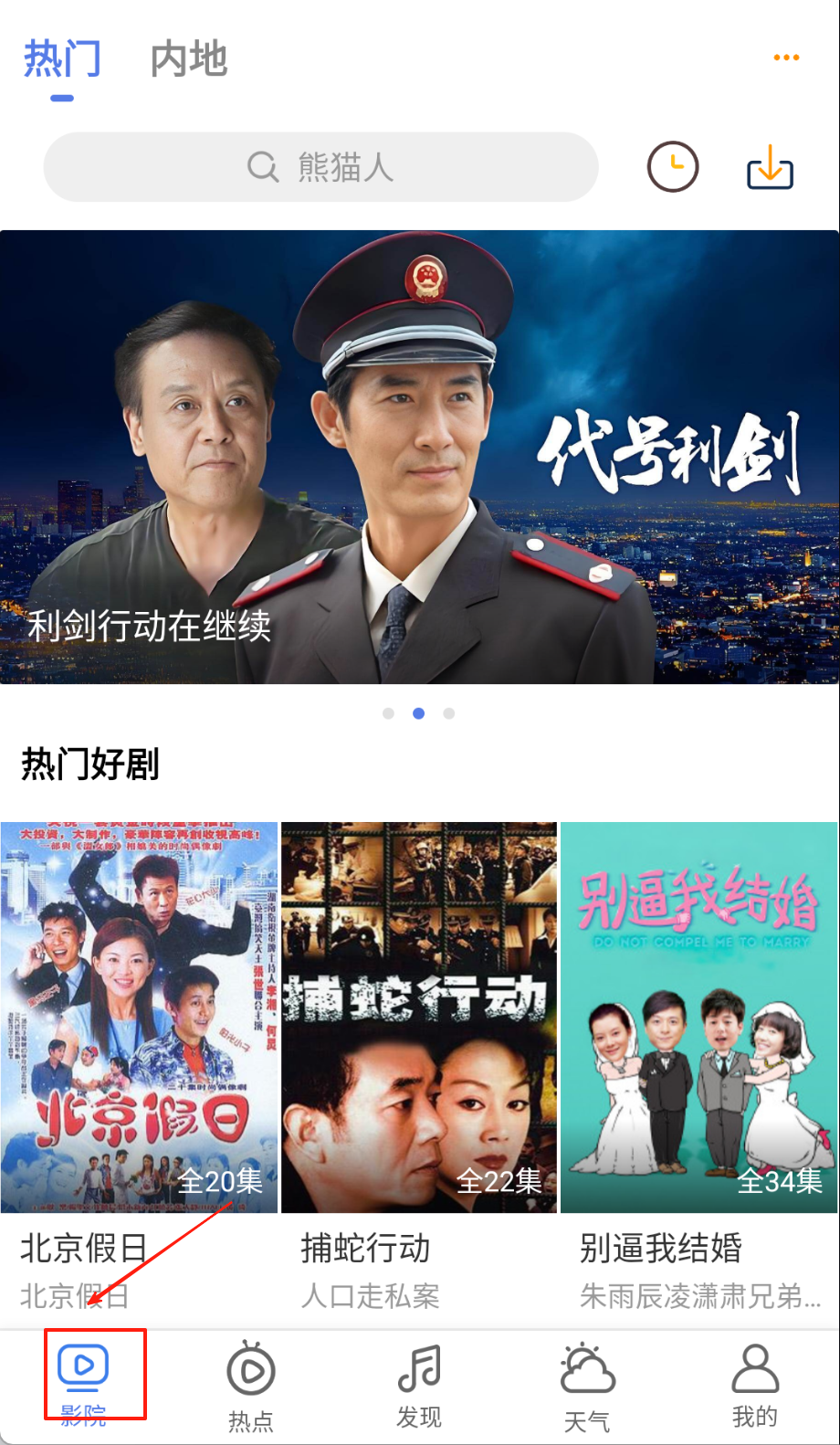Open the 代号利剑 banner
The height and width of the screenshot is (1445, 840).
(x=419, y=457)
